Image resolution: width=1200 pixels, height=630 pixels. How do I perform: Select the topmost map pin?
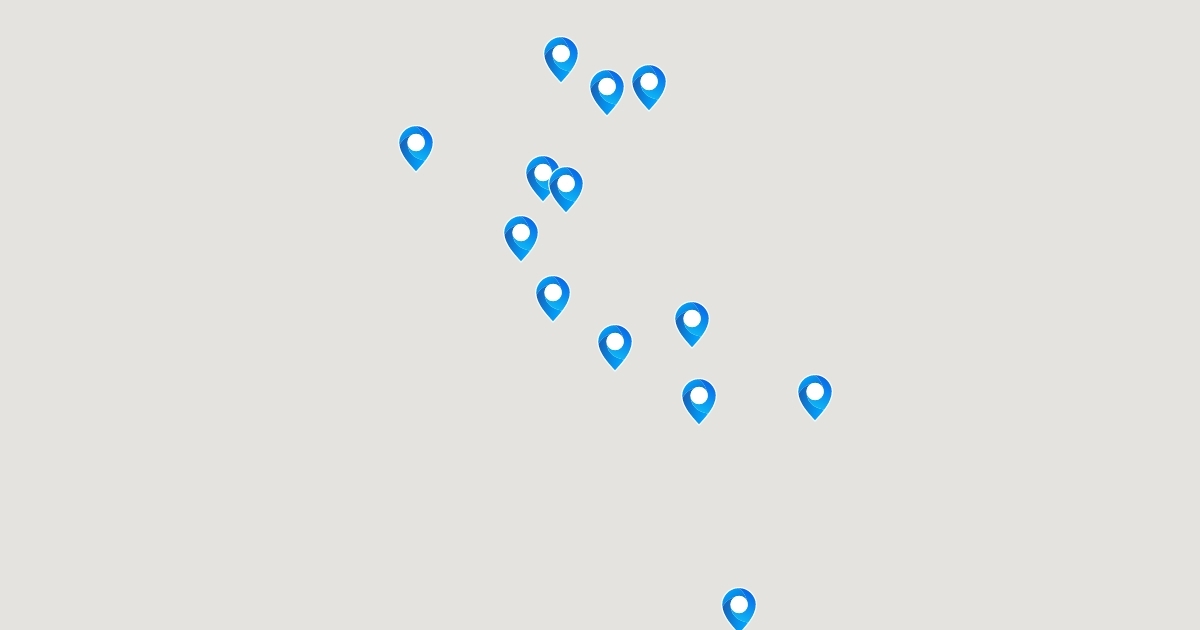click(x=561, y=57)
